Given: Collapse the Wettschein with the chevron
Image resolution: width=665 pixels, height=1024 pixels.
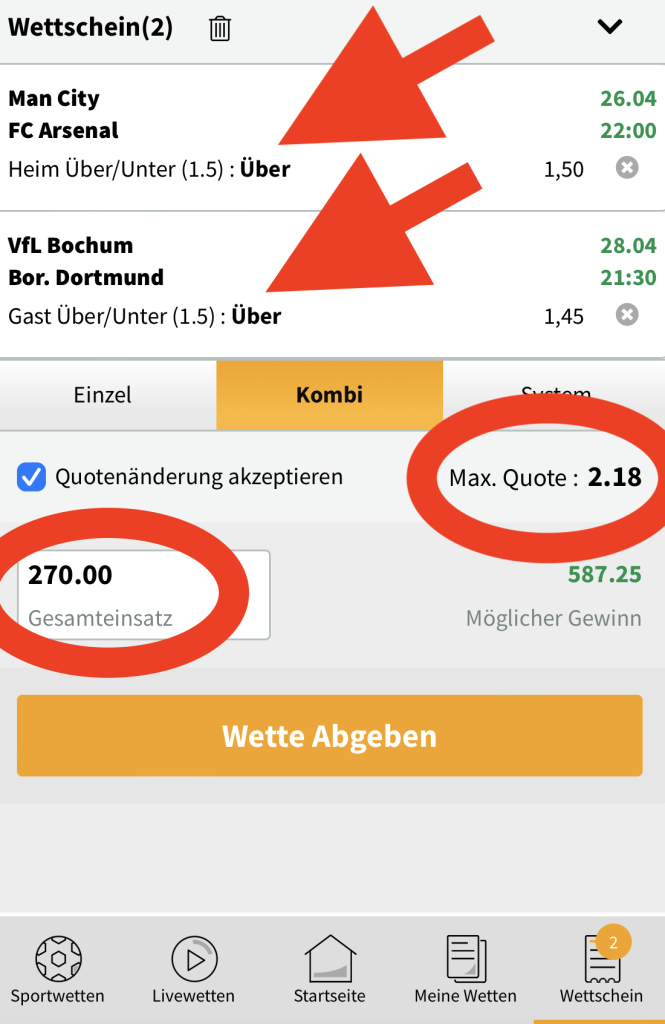Looking at the screenshot, I should click(609, 27).
